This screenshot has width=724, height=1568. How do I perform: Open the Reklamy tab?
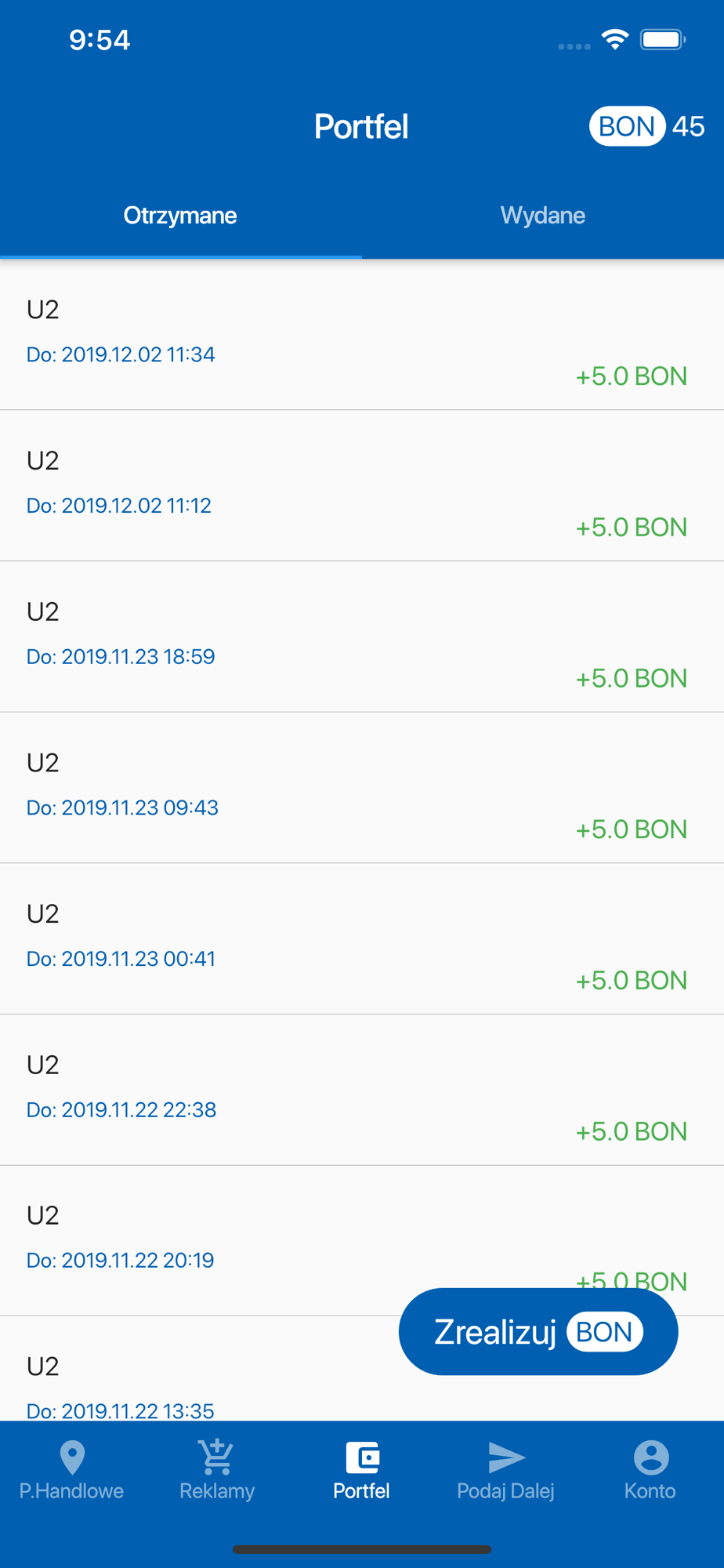coord(217,1471)
